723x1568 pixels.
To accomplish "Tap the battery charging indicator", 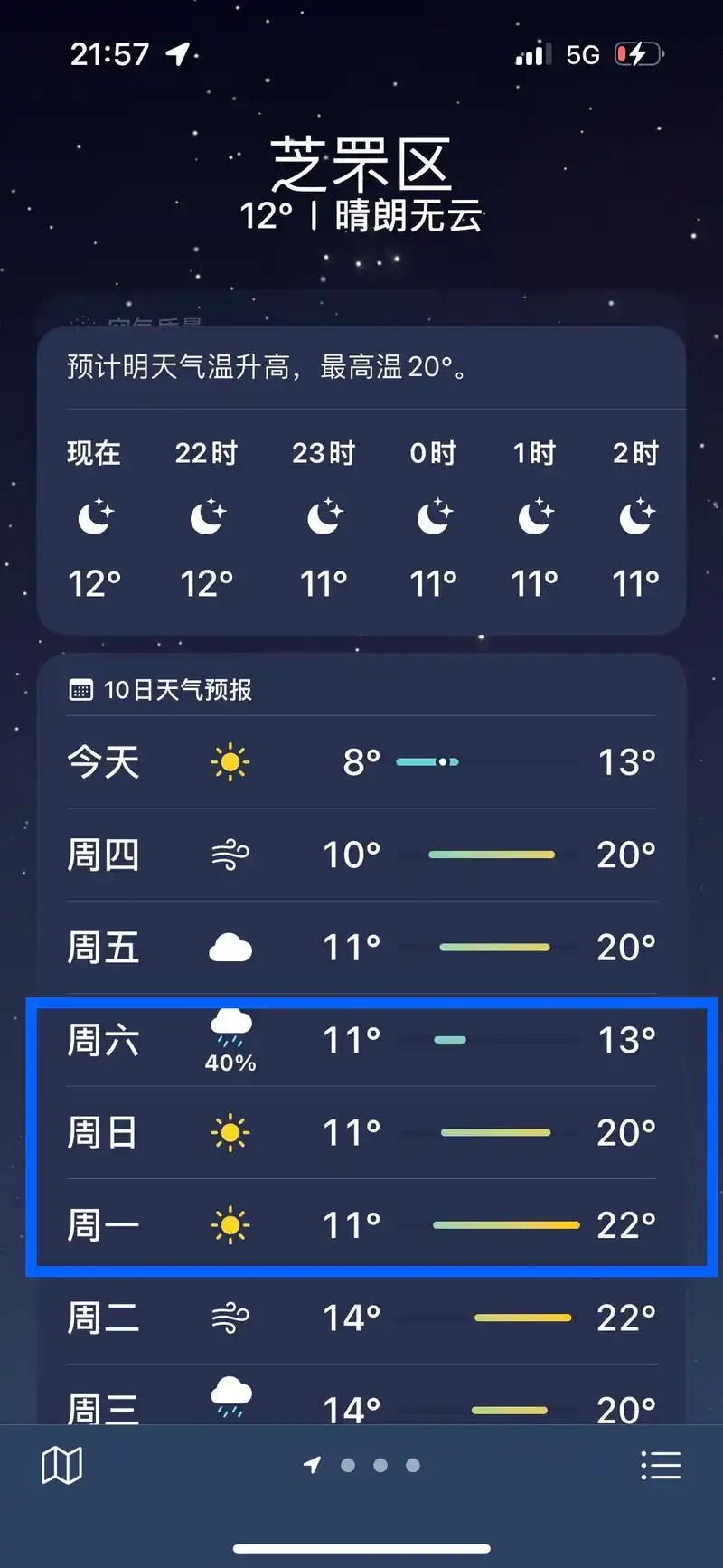I will [638, 53].
